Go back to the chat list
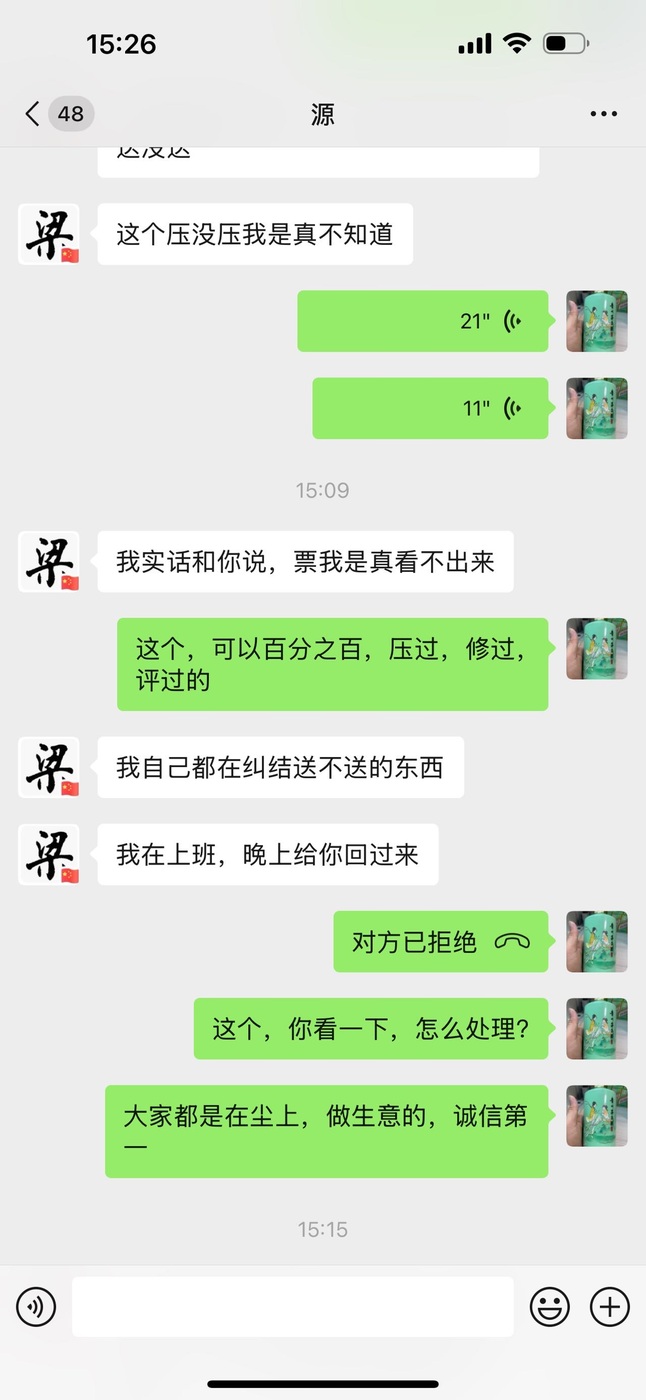 coord(34,114)
